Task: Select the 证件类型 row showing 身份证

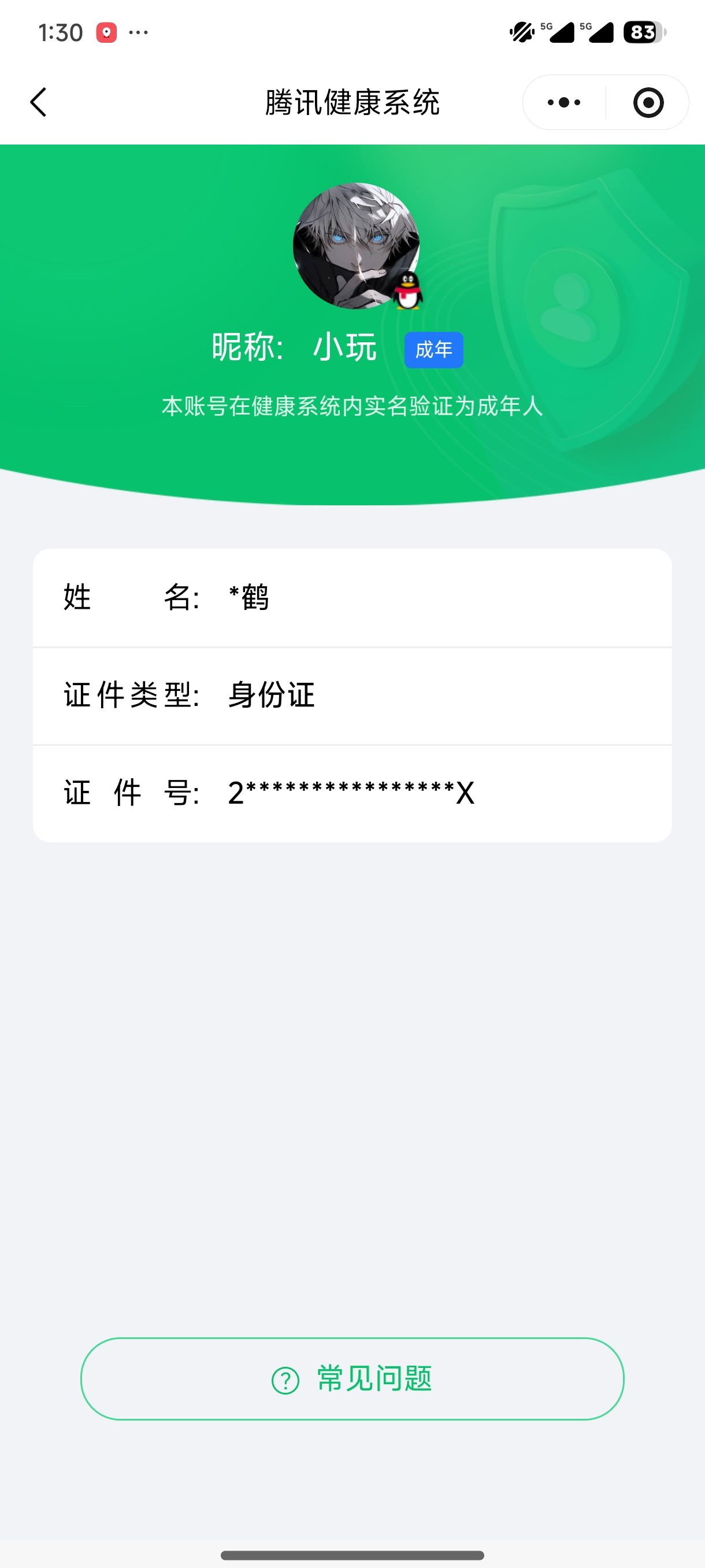Action: pyautogui.click(x=352, y=696)
